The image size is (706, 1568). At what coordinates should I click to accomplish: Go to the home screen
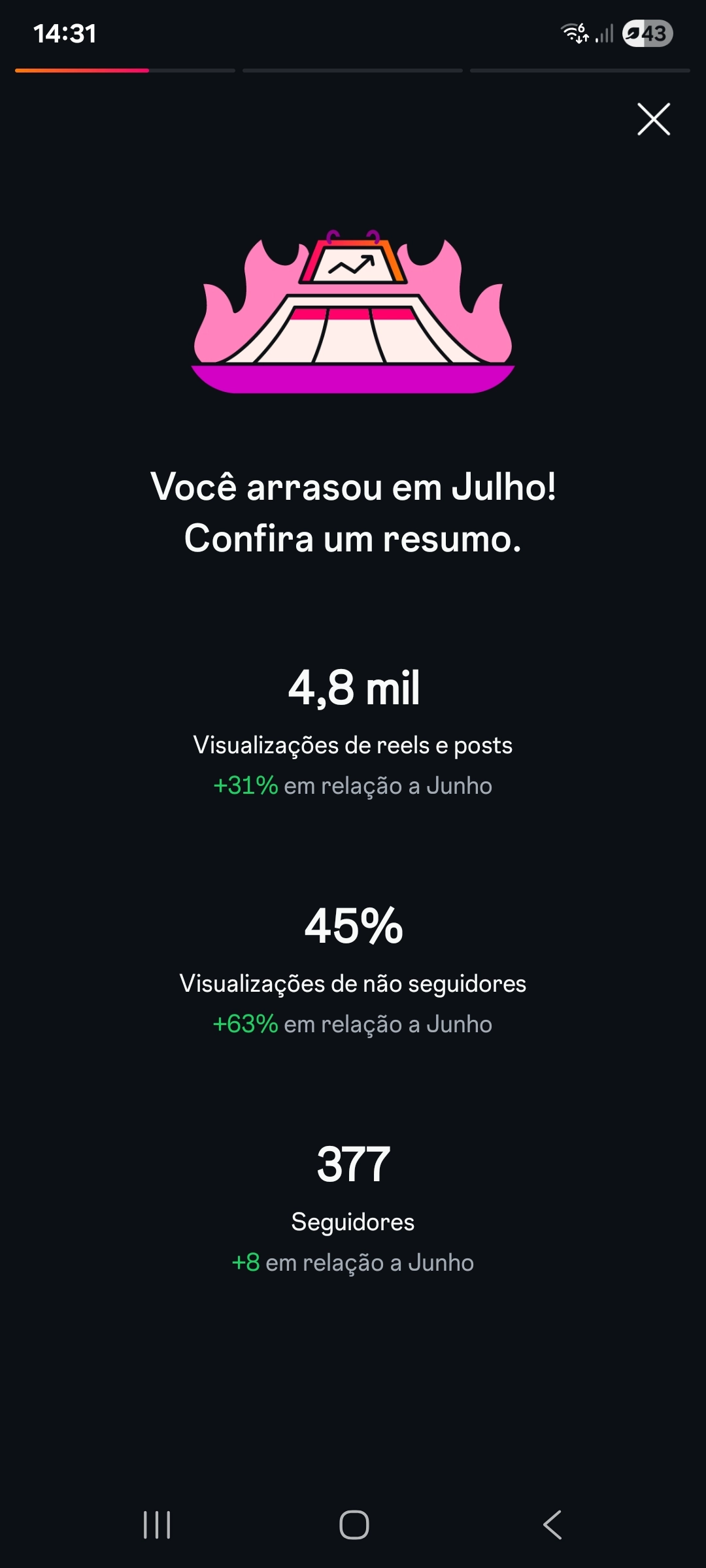[354, 1525]
